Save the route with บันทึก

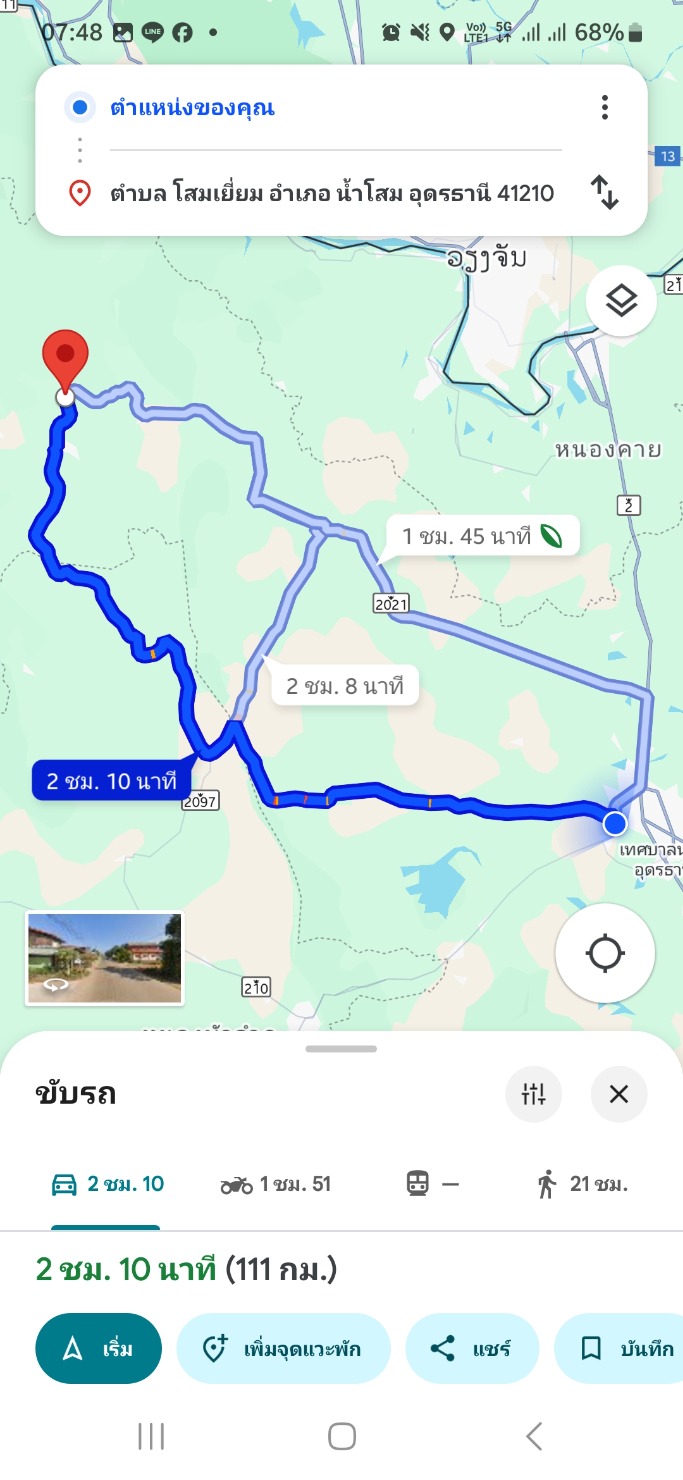[x=618, y=1348]
